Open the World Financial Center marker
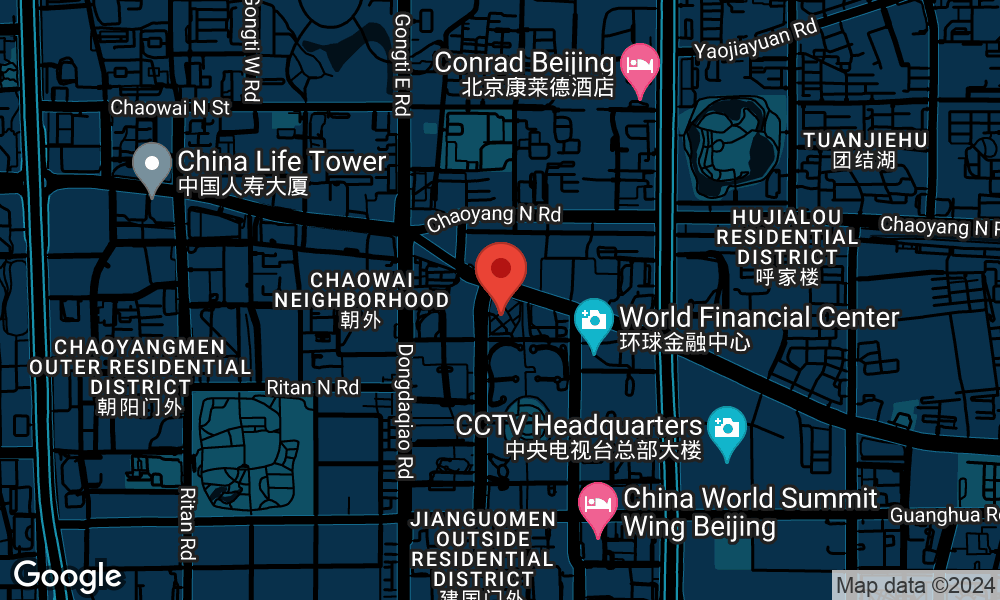The image size is (1000, 600). coord(594,321)
